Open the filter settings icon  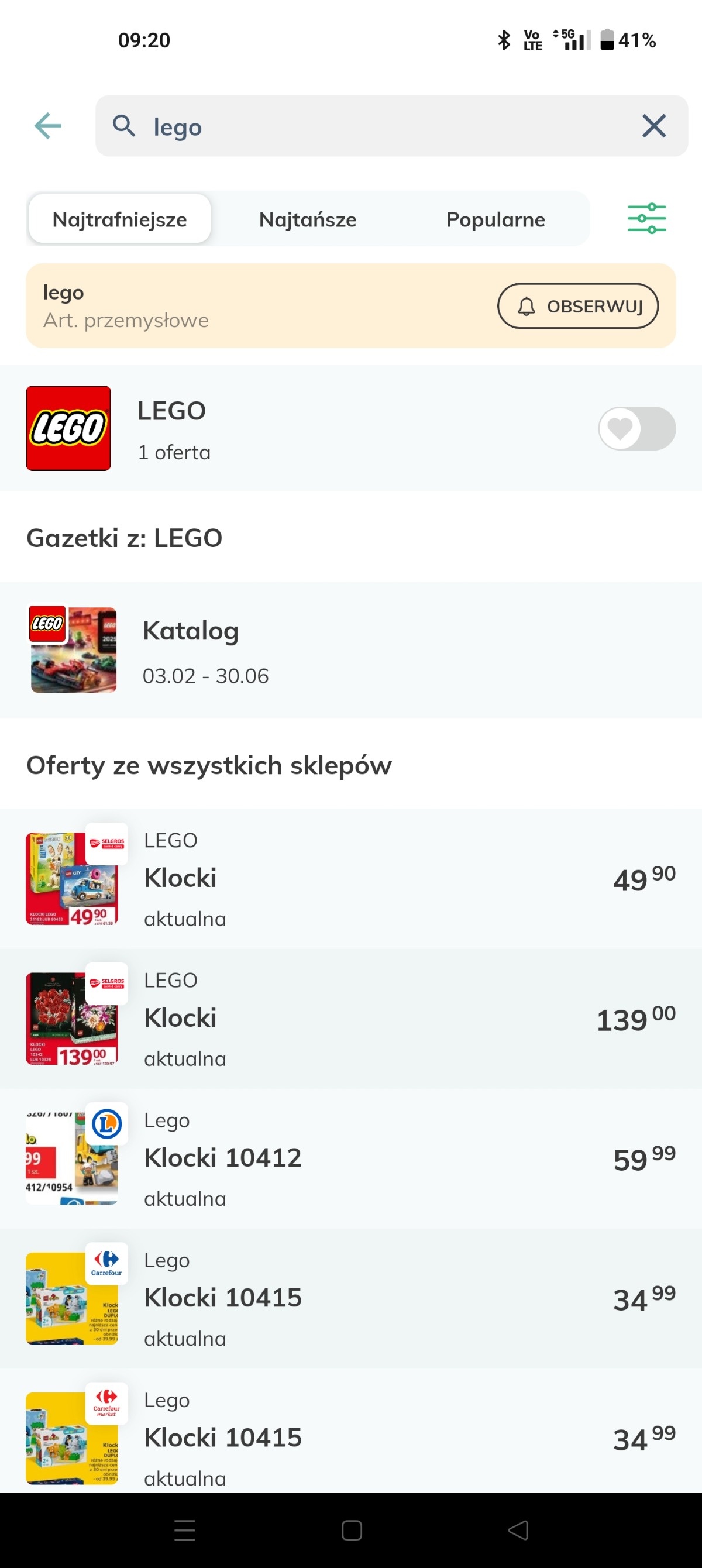646,218
